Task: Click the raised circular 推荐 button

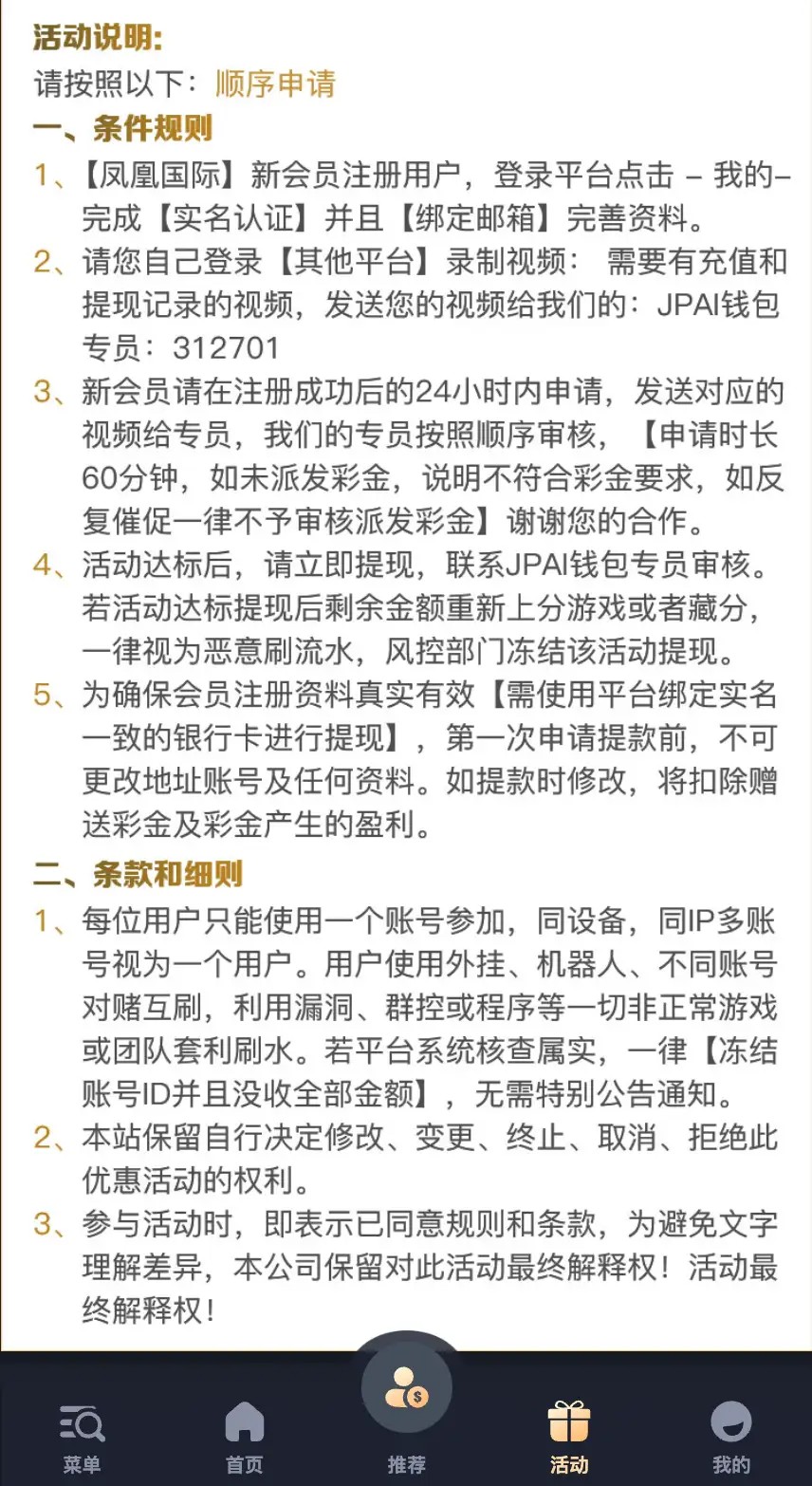Action: click(x=406, y=1385)
